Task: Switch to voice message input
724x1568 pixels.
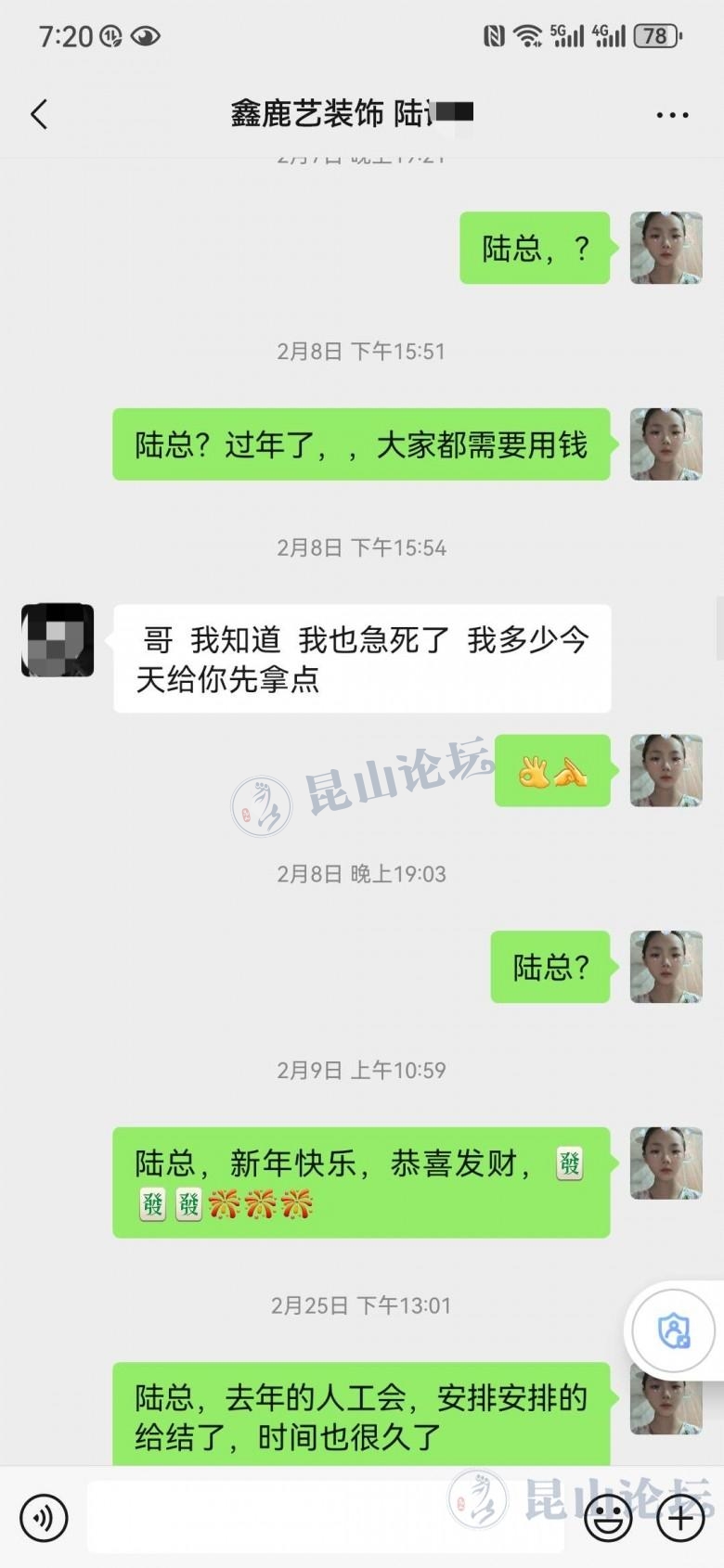Action: click(43, 1518)
